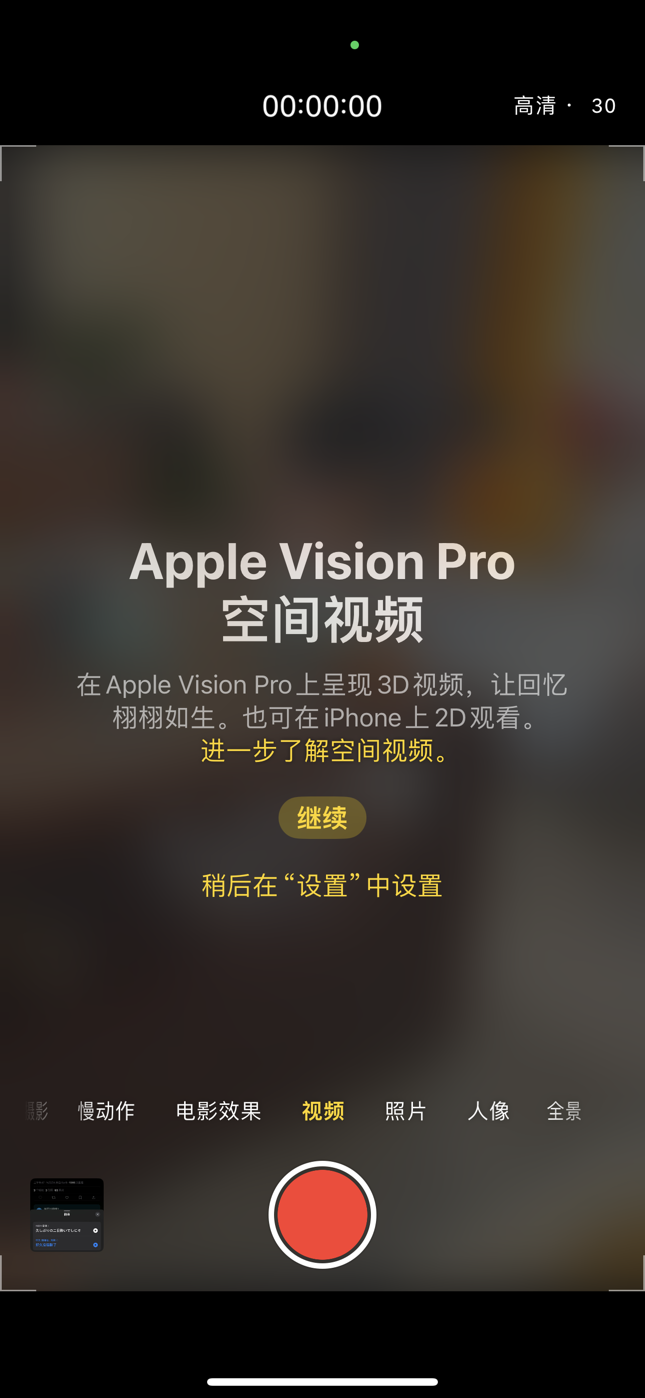This screenshot has height=1398, width=645.
Task: Switch to 电影效果 mode
Action: [x=218, y=1111]
